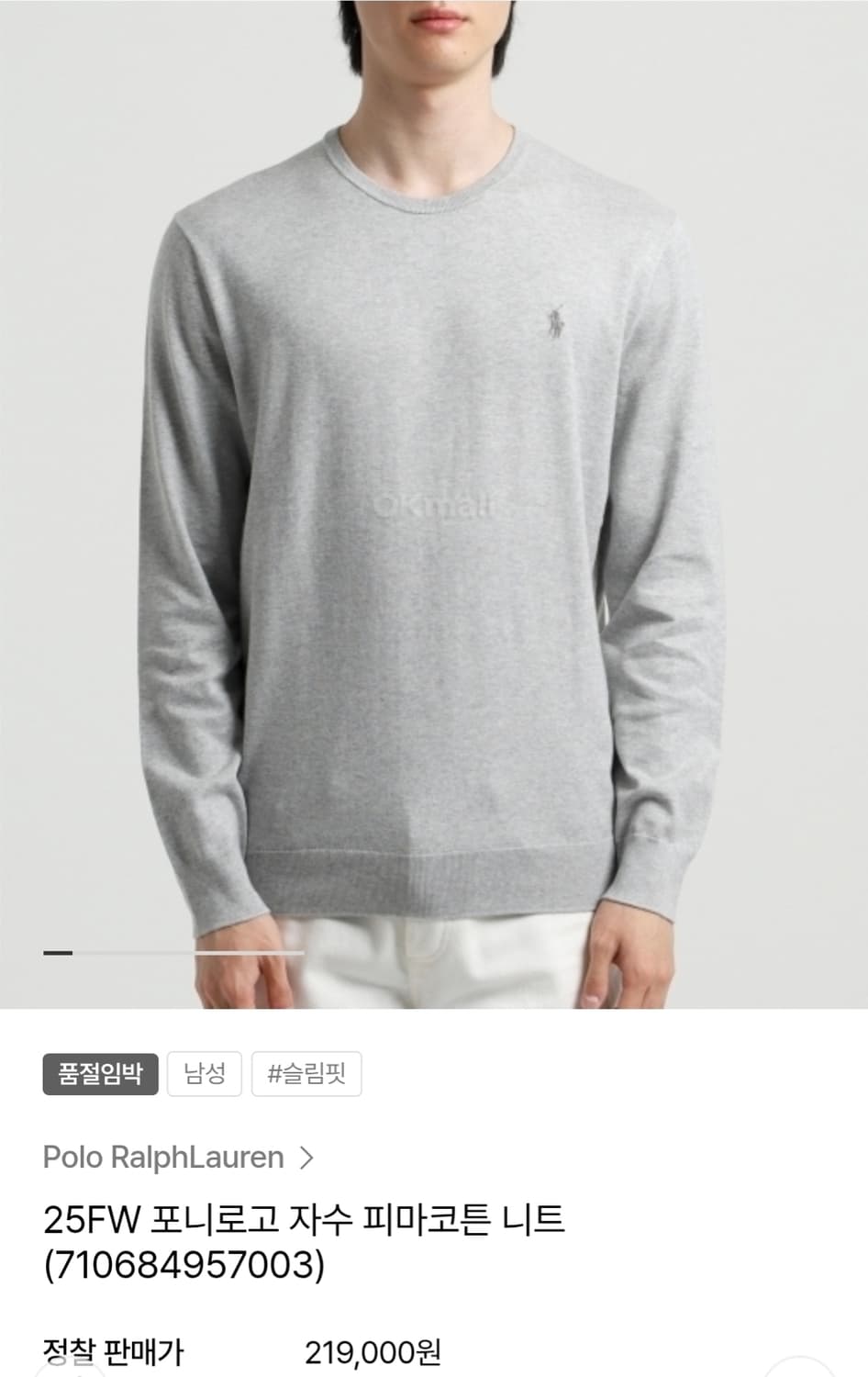This screenshot has height=1377, width=868.
Task: Select the 품절임박 badge
Action: point(99,1073)
